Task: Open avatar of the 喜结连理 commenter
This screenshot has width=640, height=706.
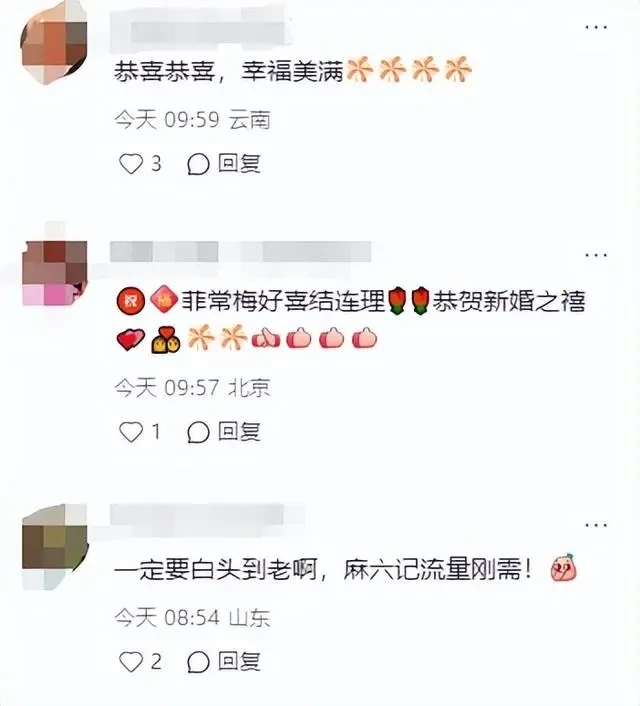Action: tap(54, 272)
